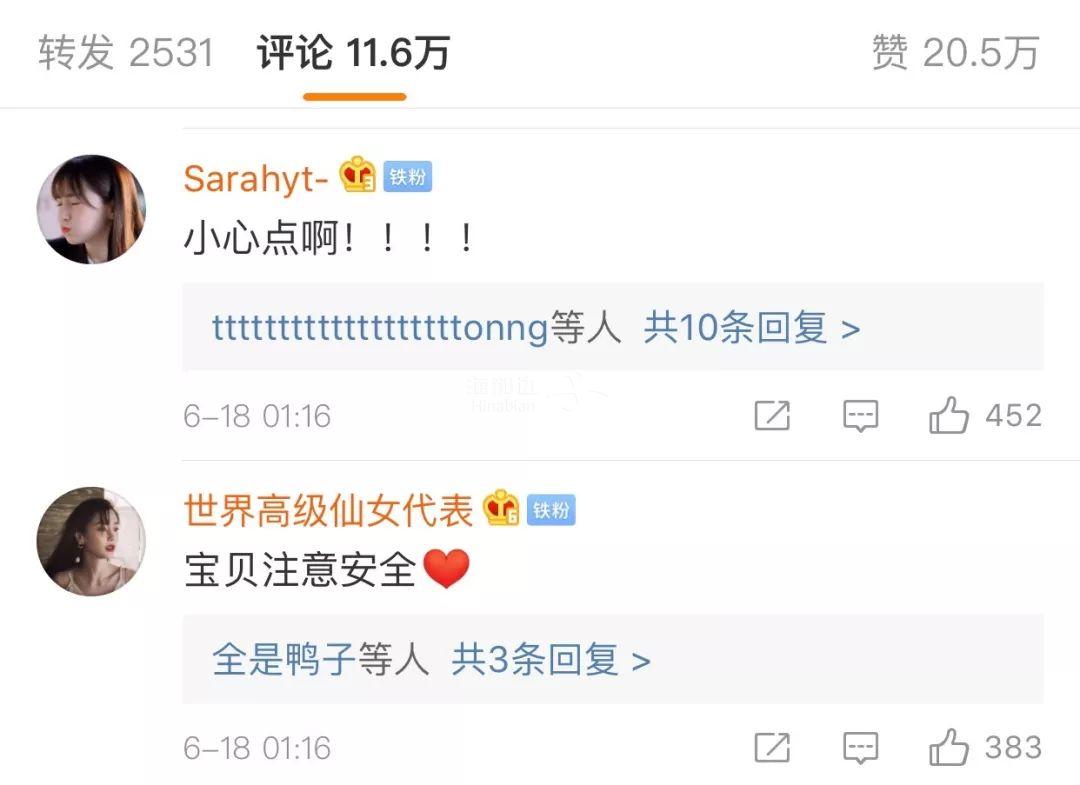Reply to Sarahyt-'s comment

coord(860,416)
